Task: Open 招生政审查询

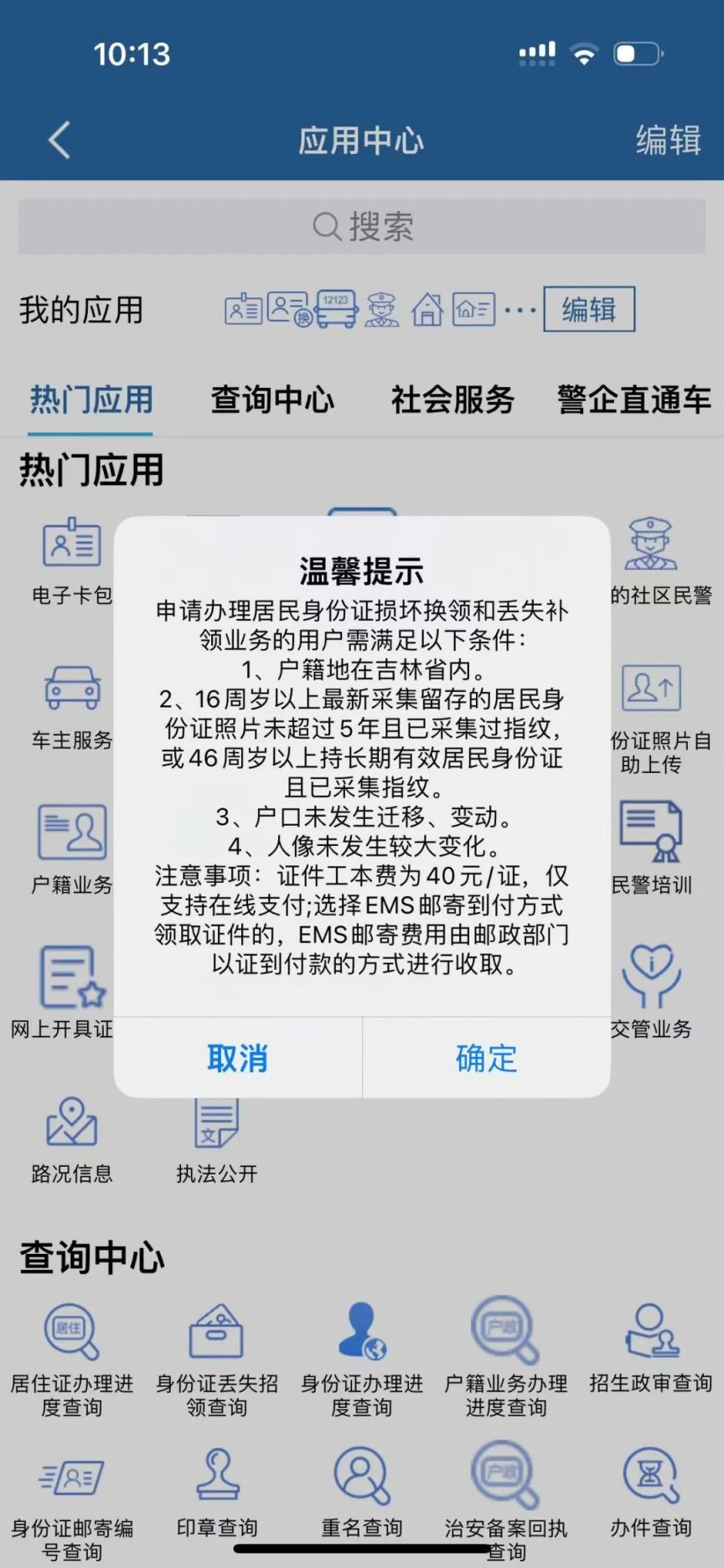Action: 651,1349
